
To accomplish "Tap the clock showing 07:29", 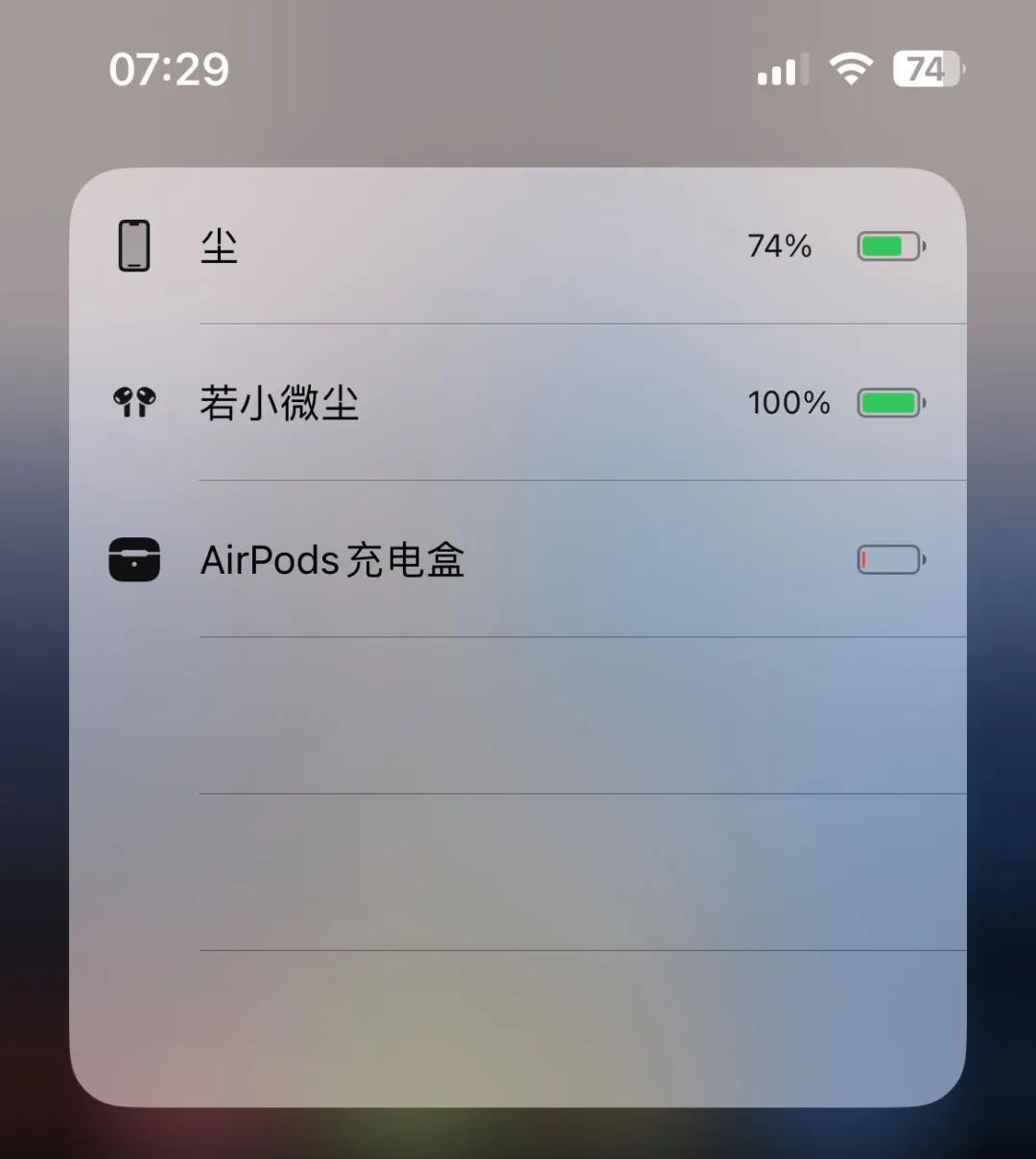I will 170,68.
